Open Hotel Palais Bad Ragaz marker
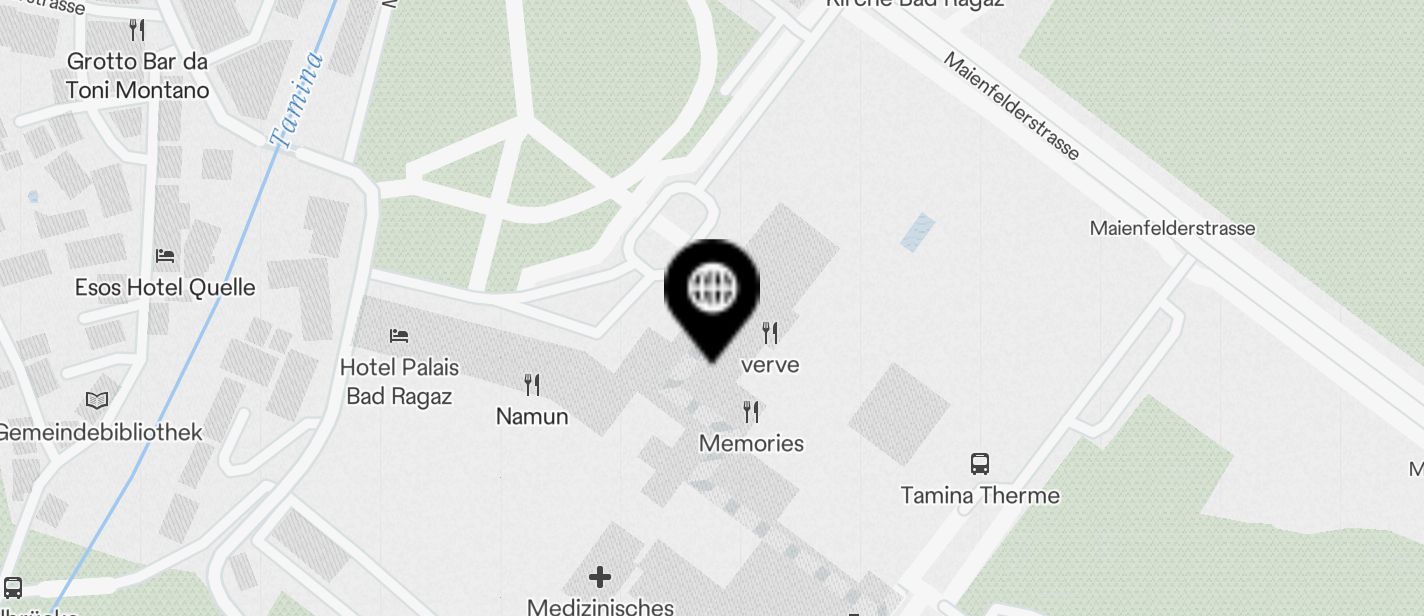1424x616 pixels. [x=399, y=335]
